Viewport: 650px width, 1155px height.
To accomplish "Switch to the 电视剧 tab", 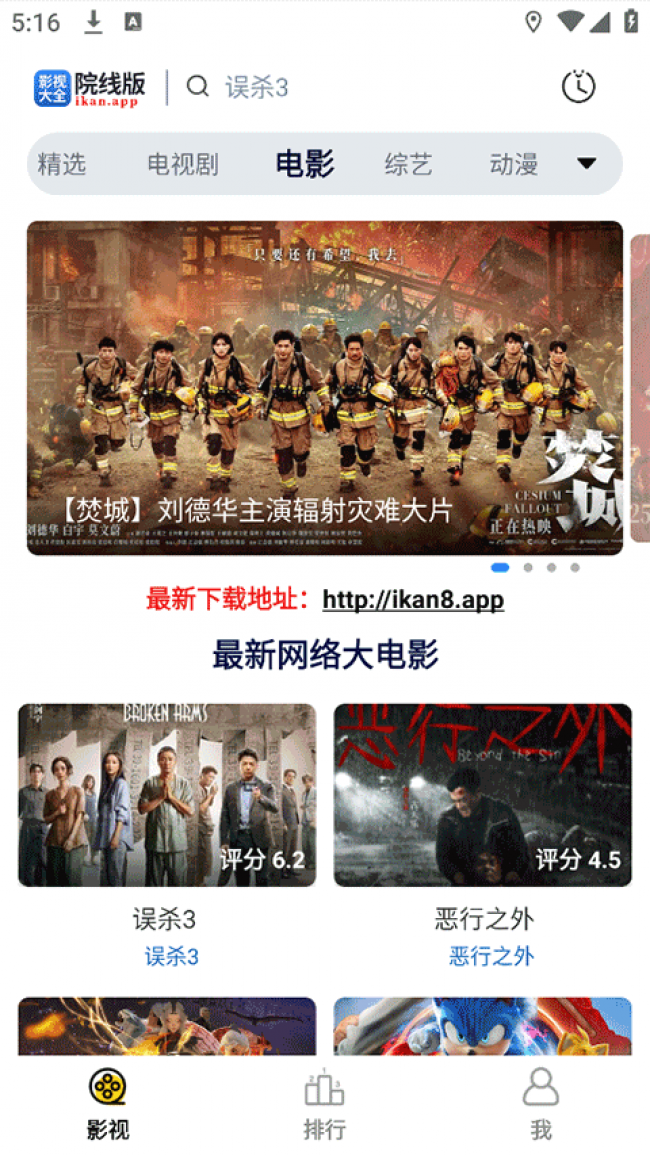I will [x=183, y=164].
